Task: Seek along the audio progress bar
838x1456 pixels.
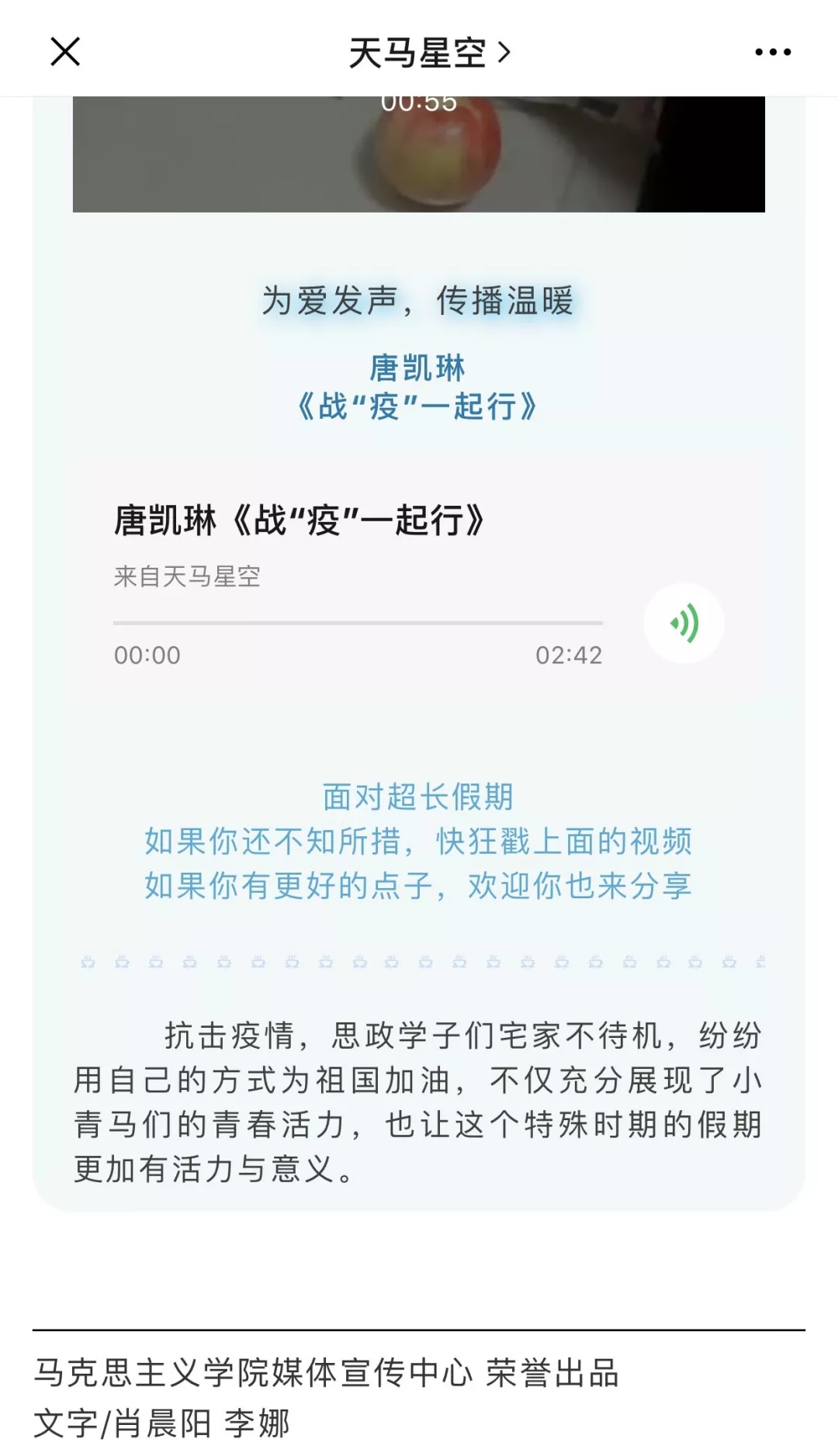Action: 358,623
